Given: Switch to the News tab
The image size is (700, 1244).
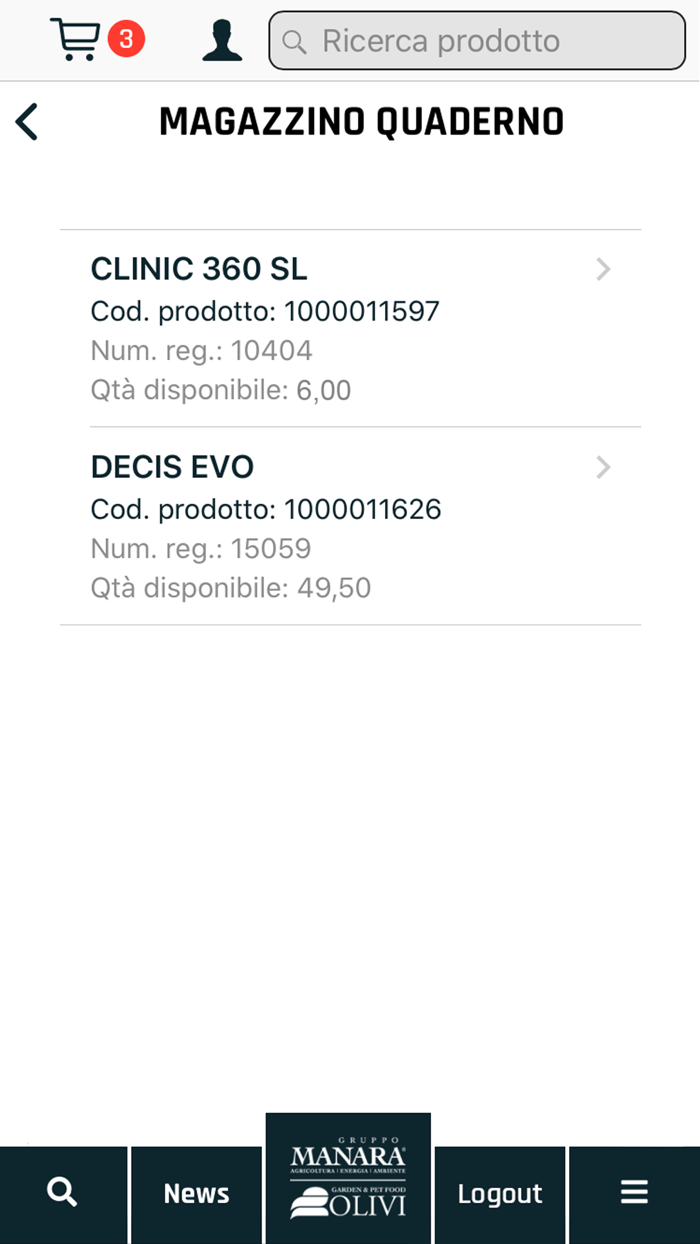Looking at the screenshot, I should coord(197,1194).
